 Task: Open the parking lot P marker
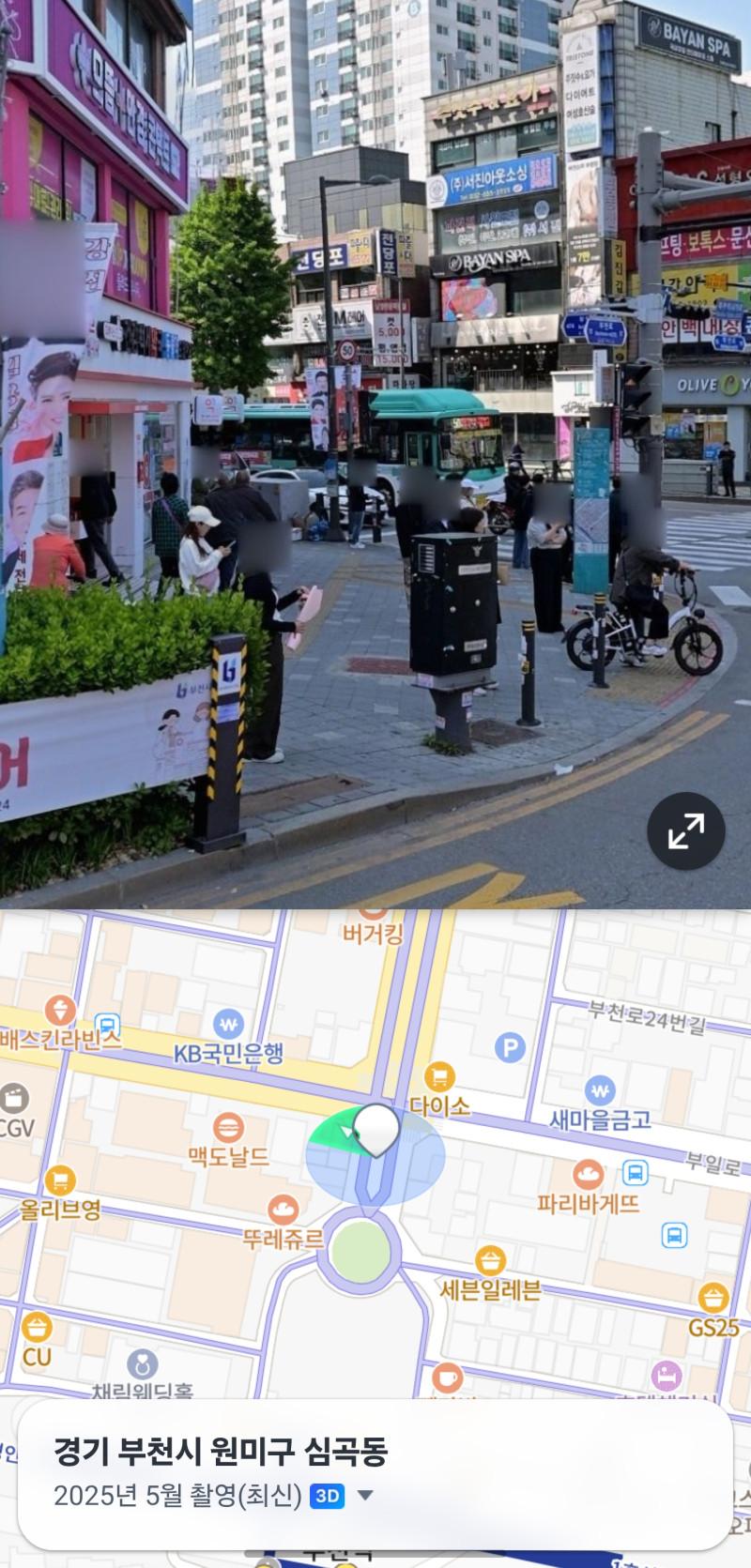click(510, 1047)
